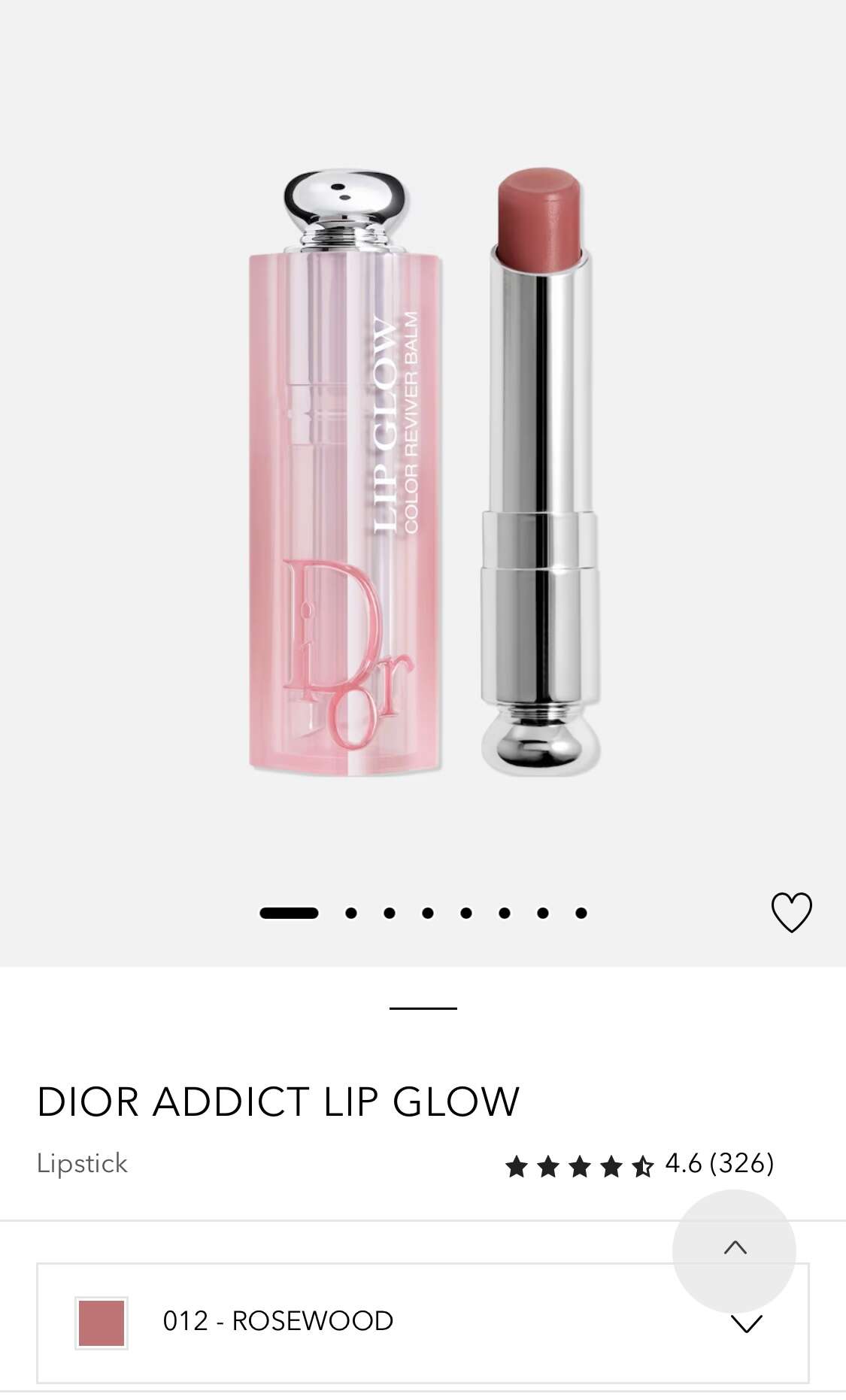Tap the round scroll-to-top arrow button

734,1250
